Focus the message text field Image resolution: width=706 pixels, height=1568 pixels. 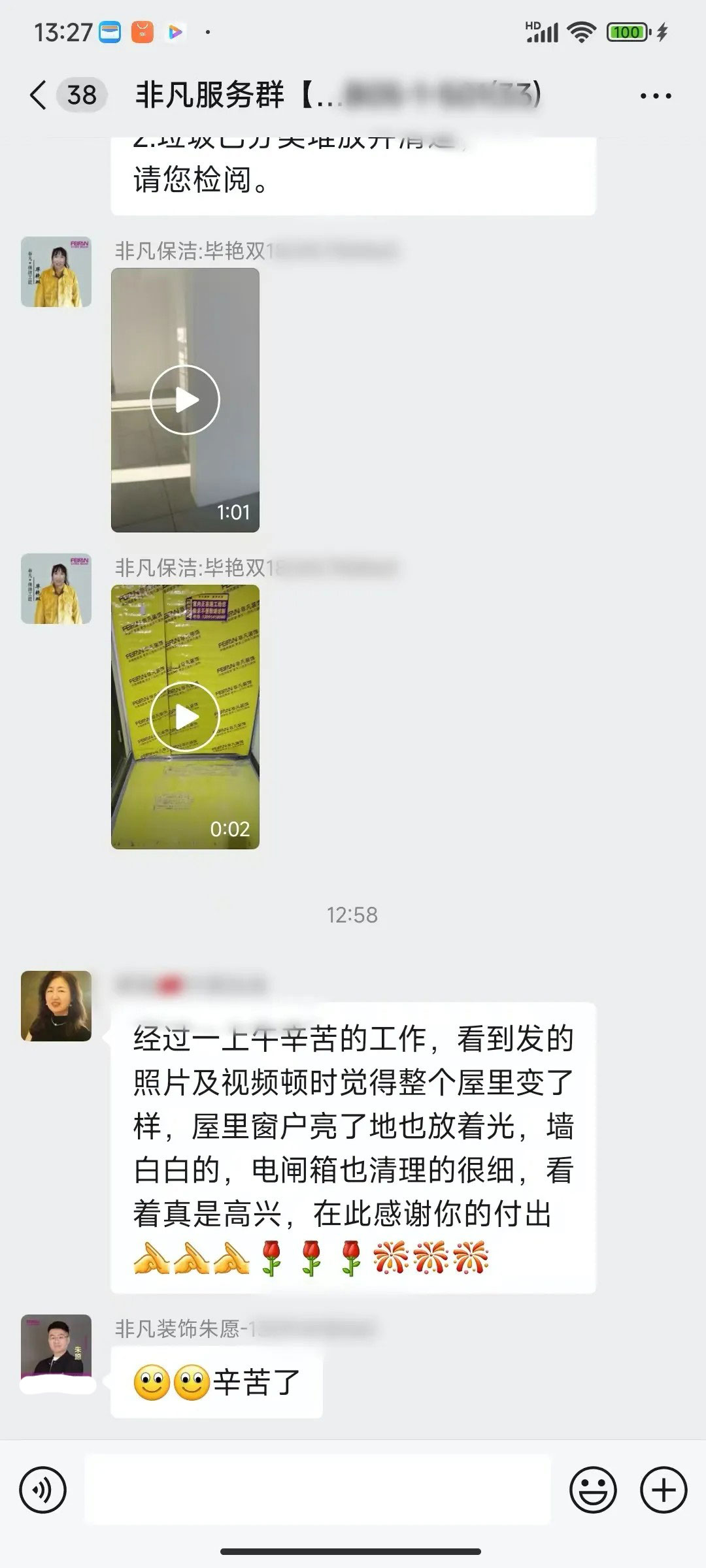(x=318, y=1490)
